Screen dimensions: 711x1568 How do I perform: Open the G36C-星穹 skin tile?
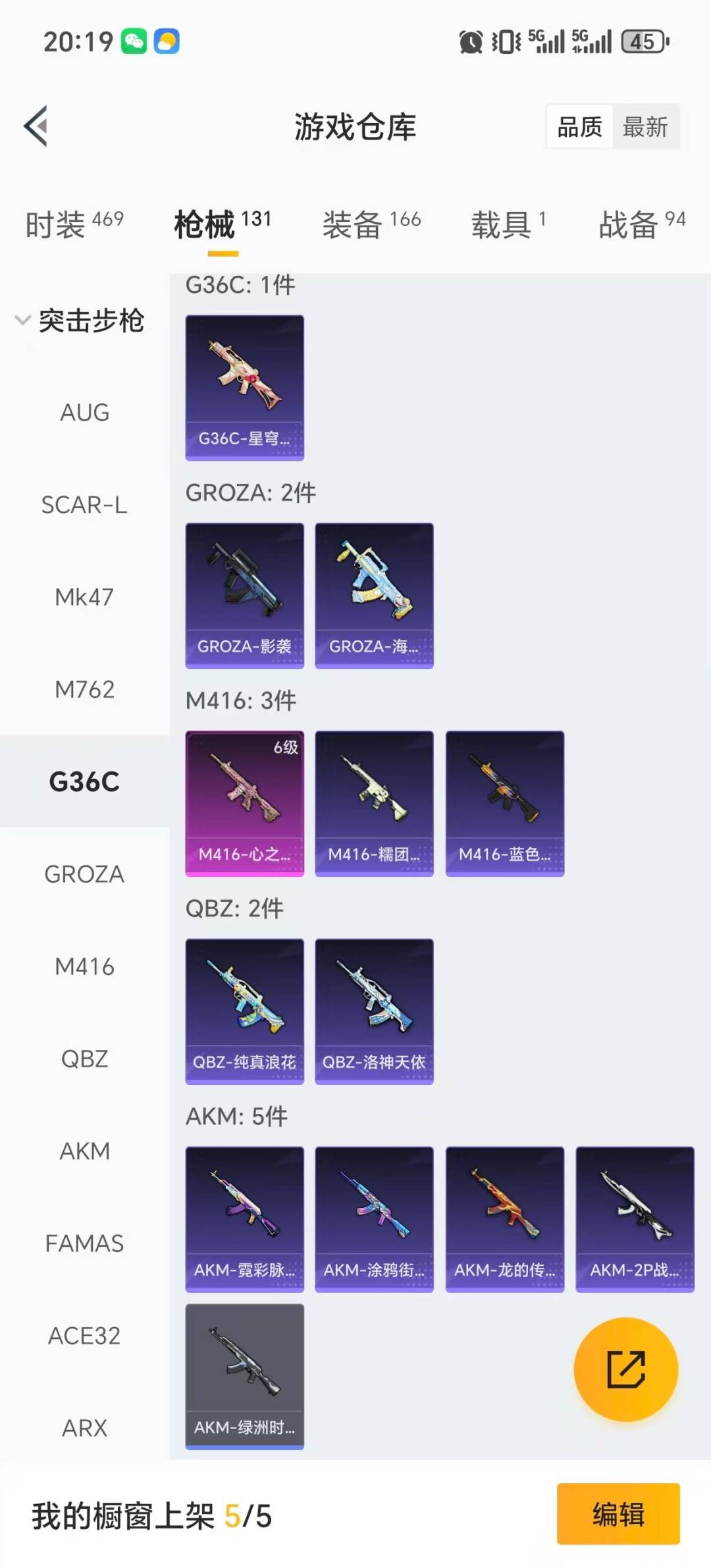244,387
